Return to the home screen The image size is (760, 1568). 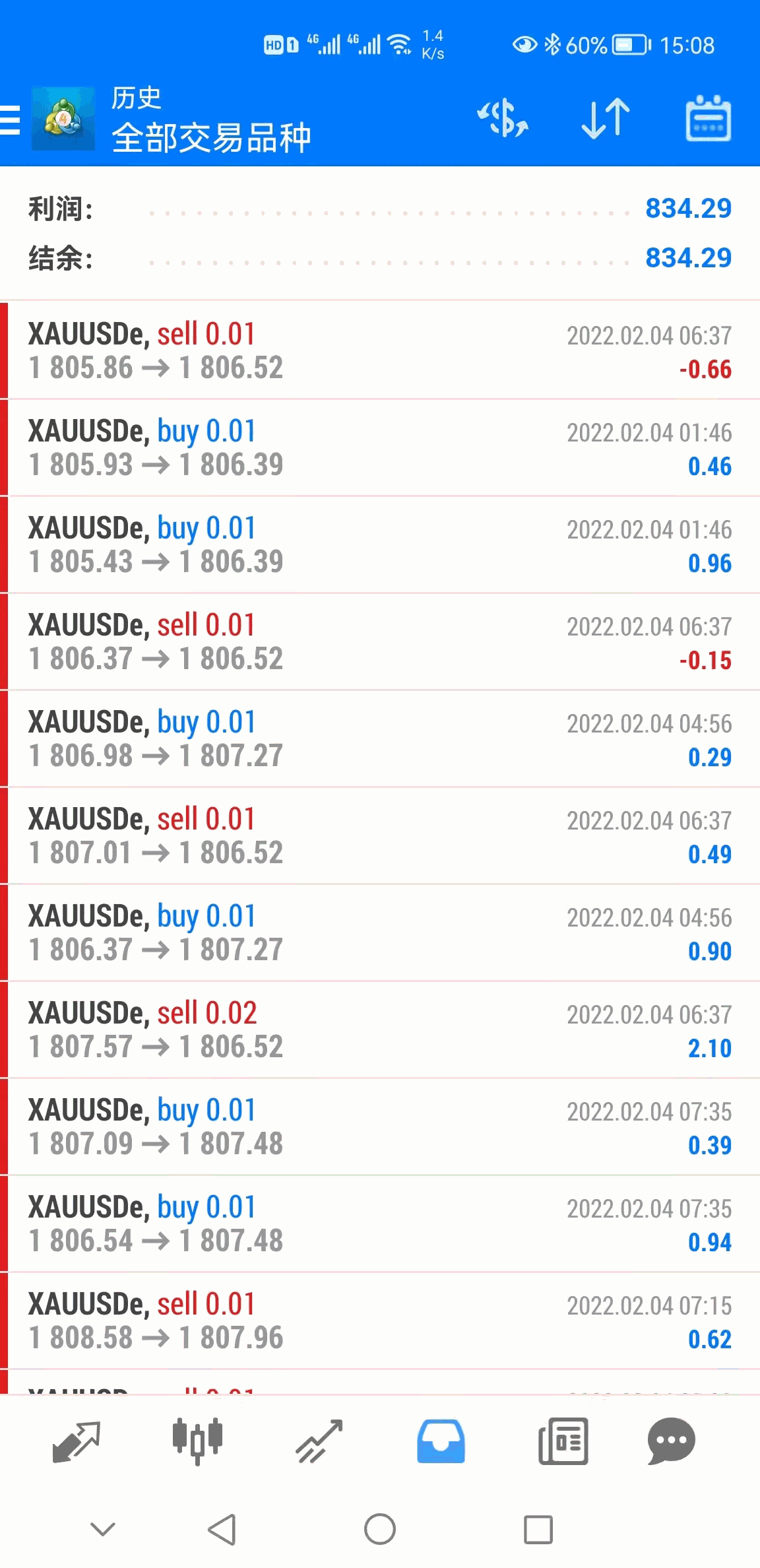click(x=380, y=1529)
